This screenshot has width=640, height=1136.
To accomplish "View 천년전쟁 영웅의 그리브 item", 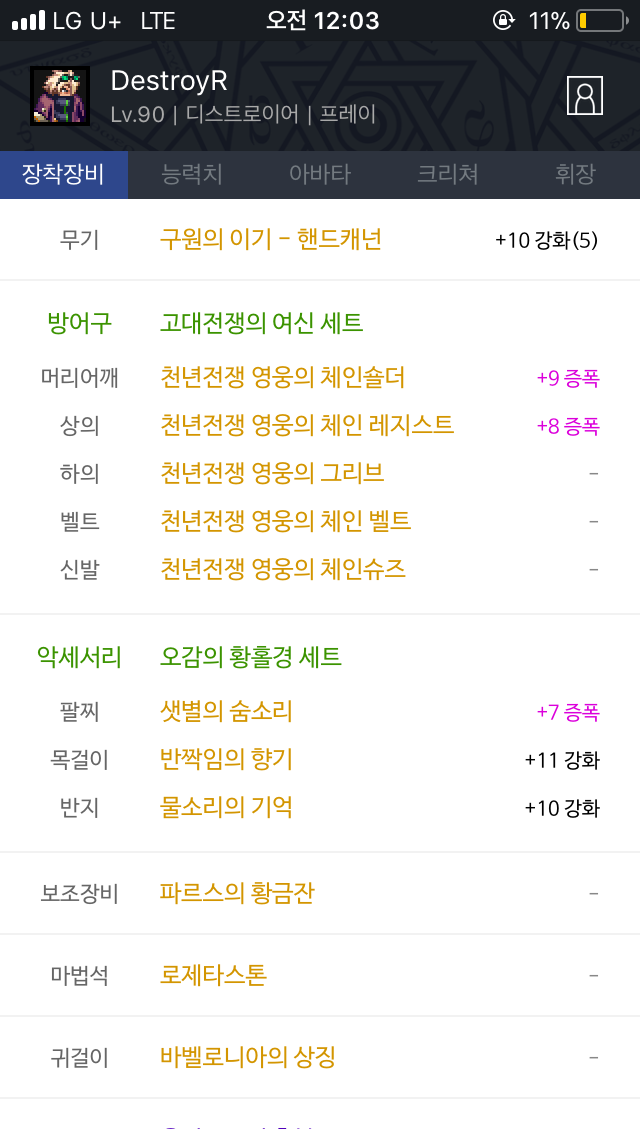I will pyautogui.click(x=272, y=473).
